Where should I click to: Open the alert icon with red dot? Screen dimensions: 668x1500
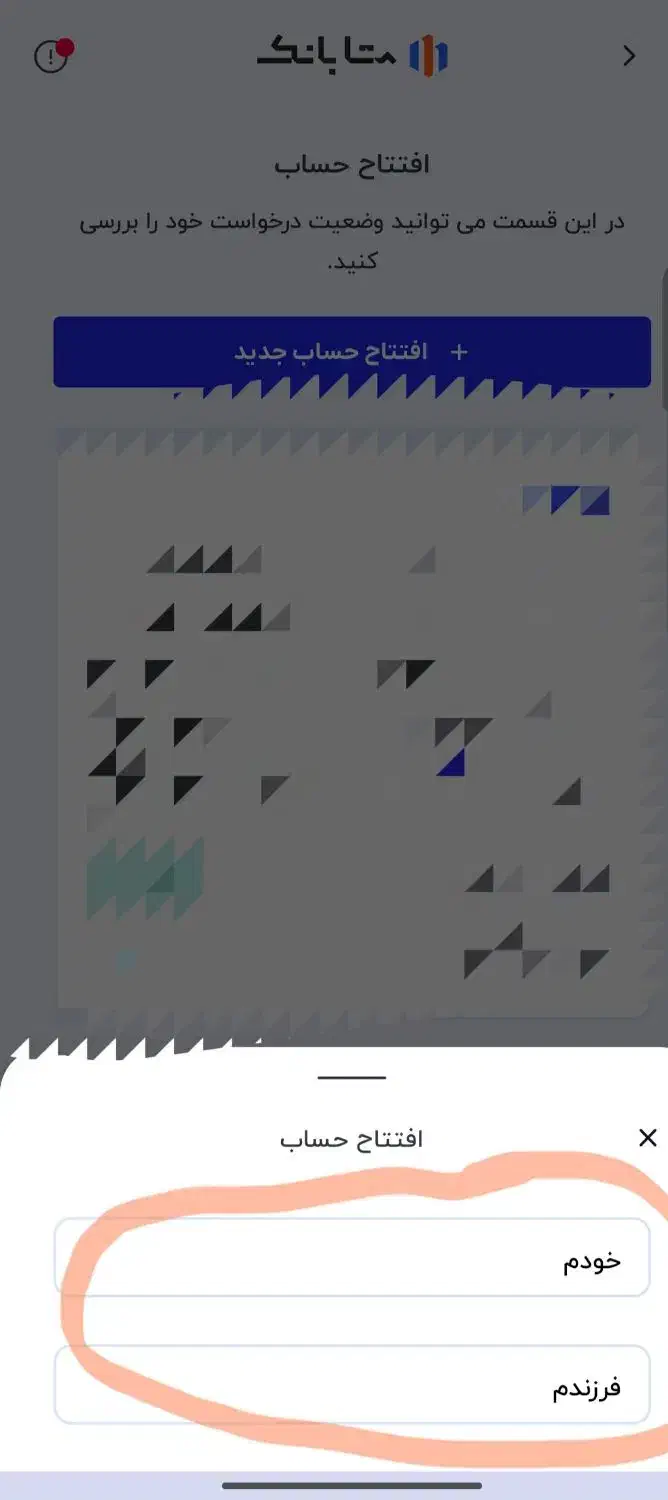(53, 56)
